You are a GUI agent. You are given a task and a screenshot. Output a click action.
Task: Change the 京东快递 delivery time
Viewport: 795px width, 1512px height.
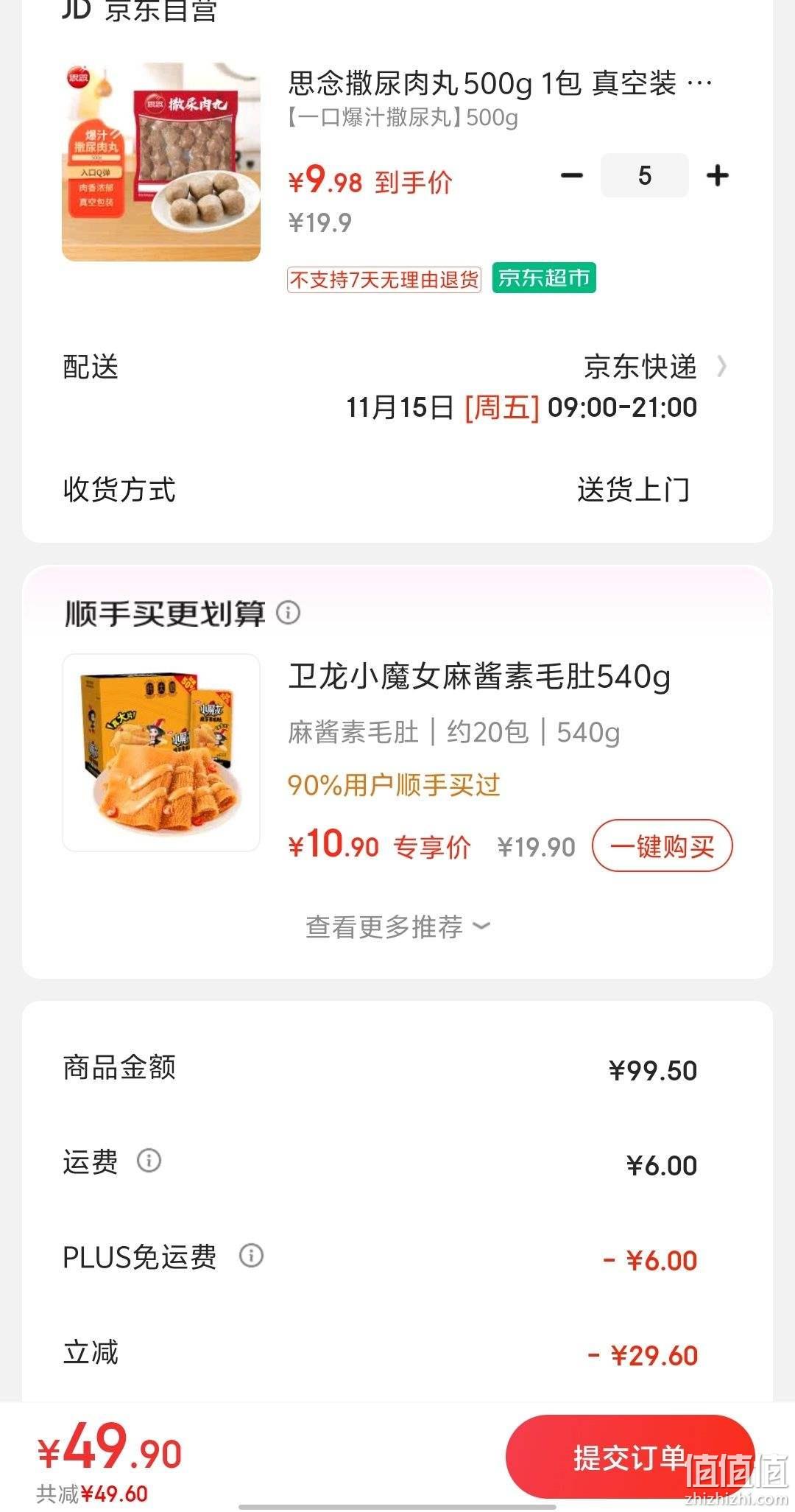click(x=521, y=387)
